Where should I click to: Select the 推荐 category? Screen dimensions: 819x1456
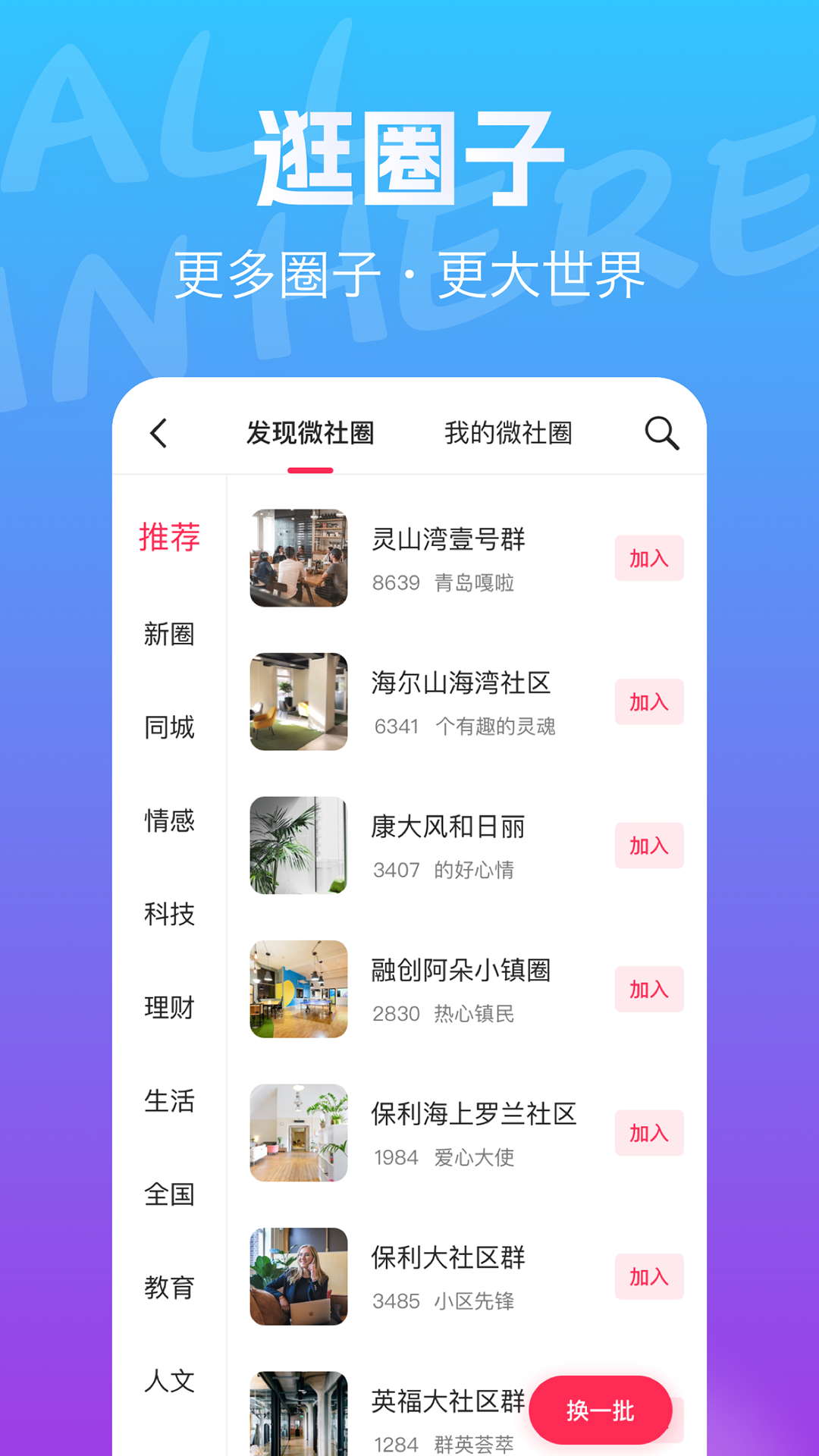pyautogui.click(x=170, y=537)
